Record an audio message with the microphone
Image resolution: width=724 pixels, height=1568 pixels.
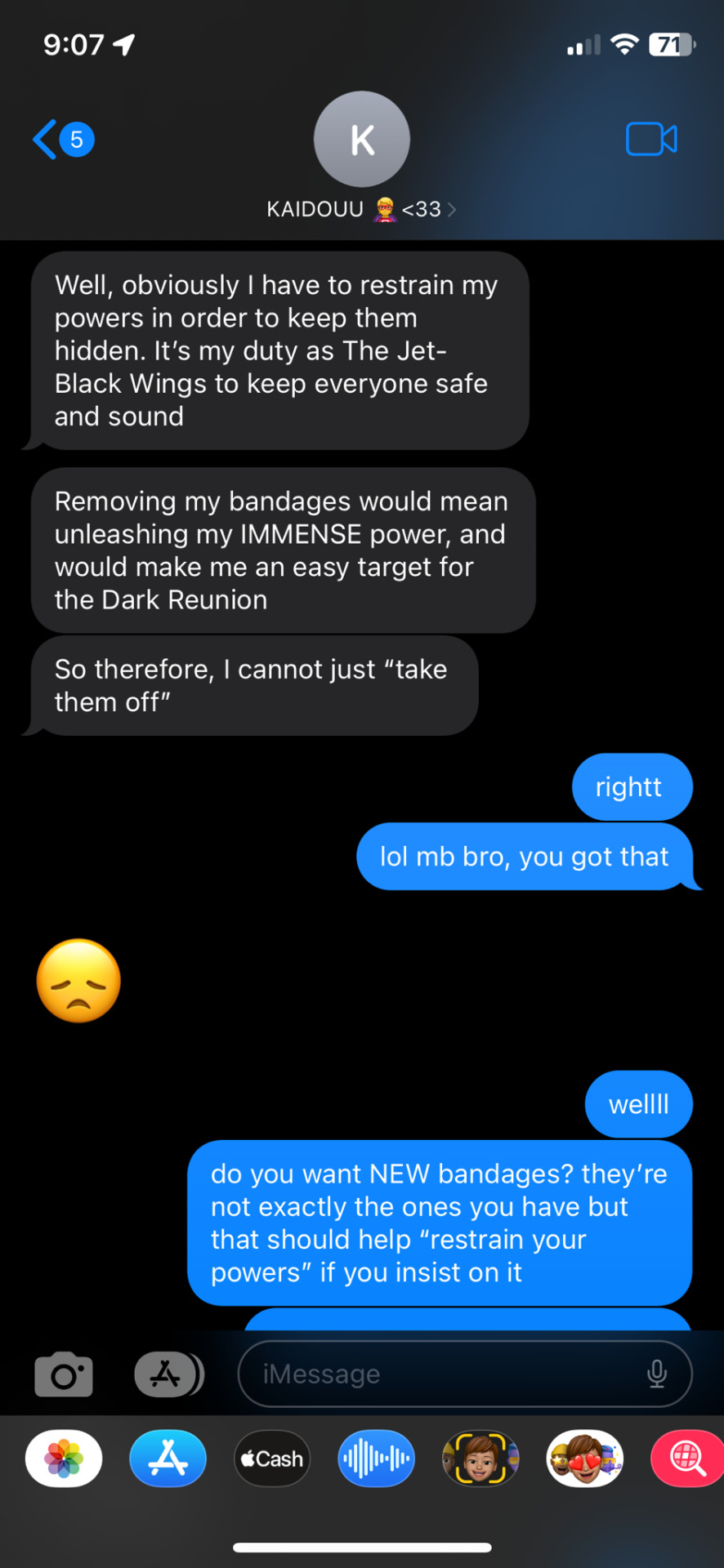click(x=657, y=1374)
